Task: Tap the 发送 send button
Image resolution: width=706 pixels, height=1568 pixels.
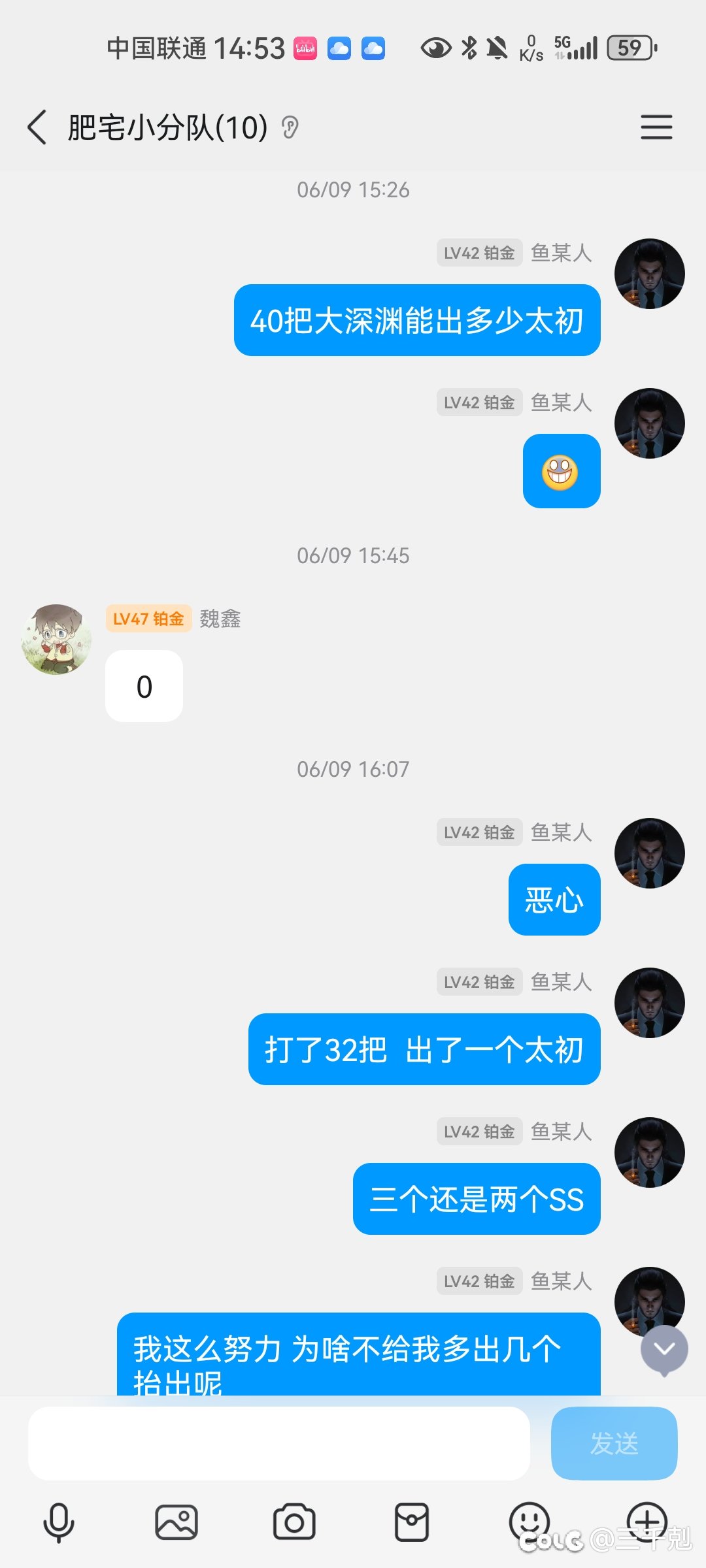Action: [x=614, y=1443]
